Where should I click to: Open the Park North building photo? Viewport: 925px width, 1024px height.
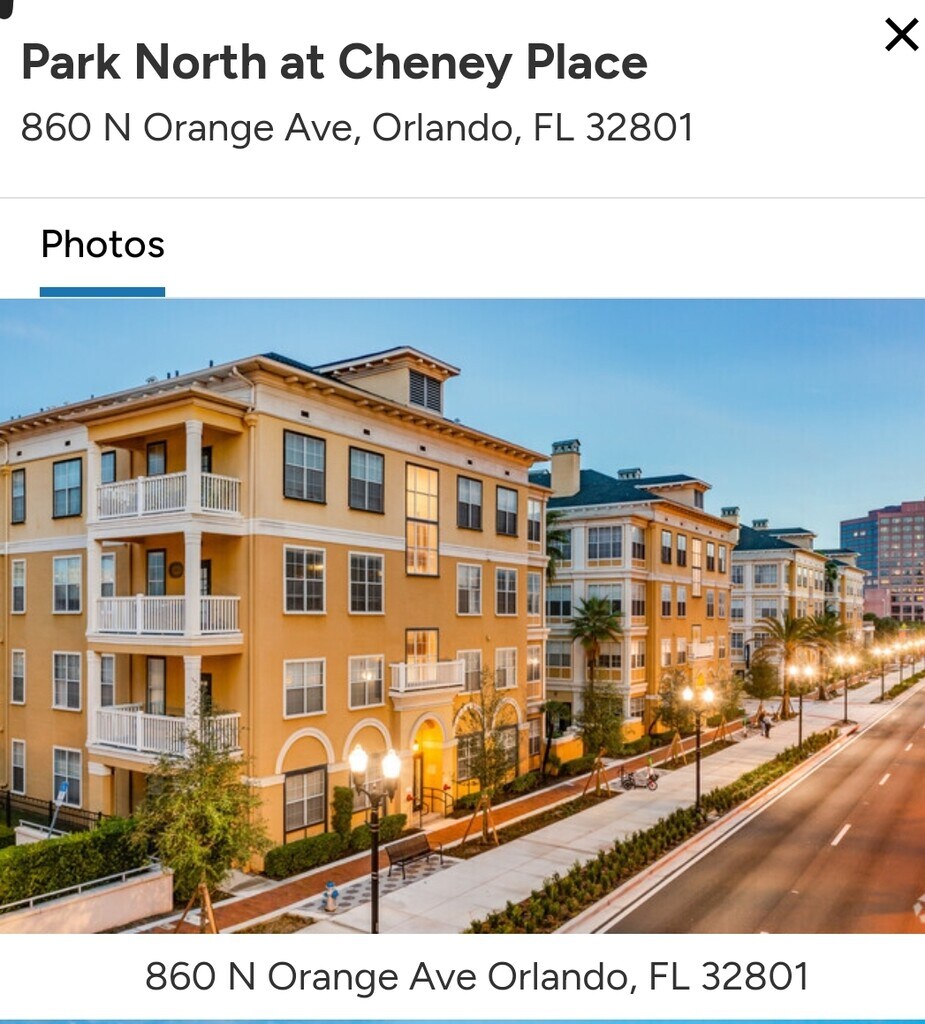coord(462,615)
